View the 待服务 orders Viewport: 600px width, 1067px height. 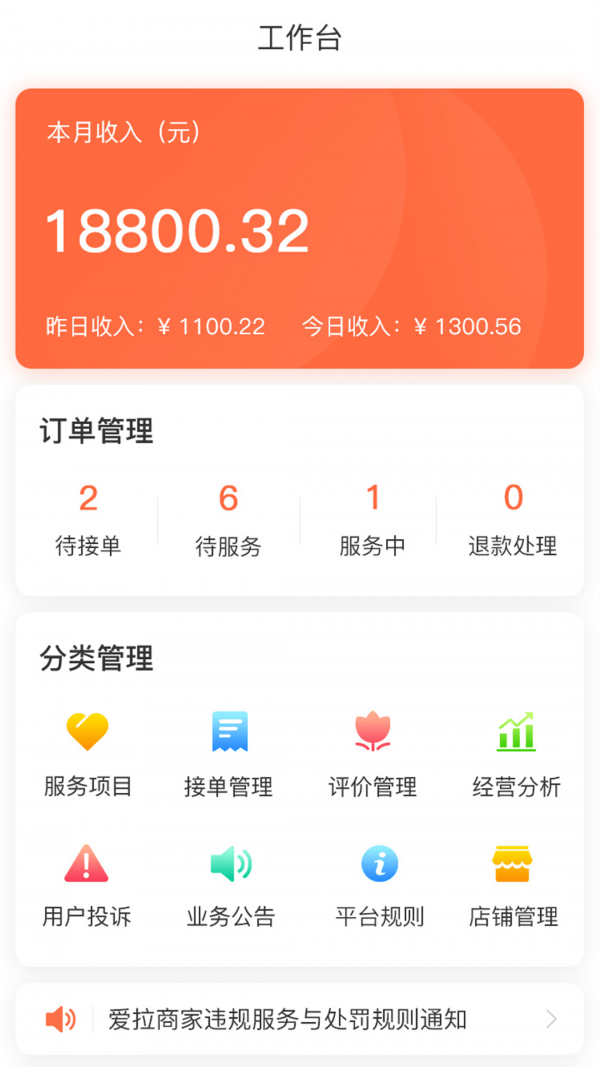[x=228, y=520]
